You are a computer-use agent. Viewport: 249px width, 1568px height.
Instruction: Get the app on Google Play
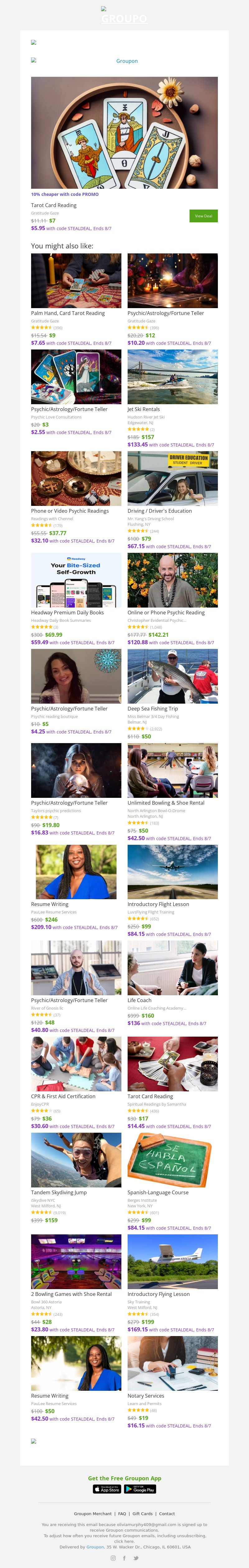tap(140, 1489)
